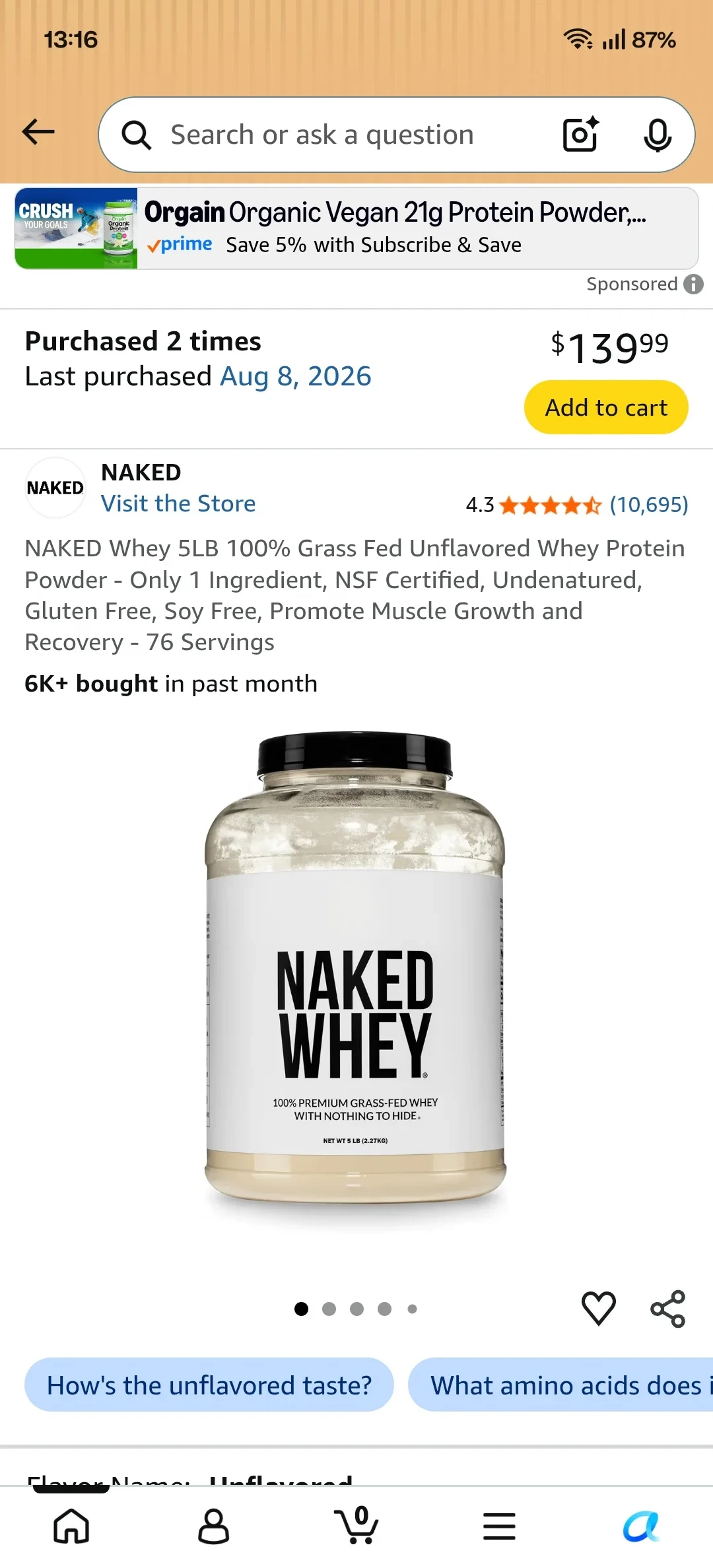
Task: Open the account profile tab
Action: pos(214,1526)
